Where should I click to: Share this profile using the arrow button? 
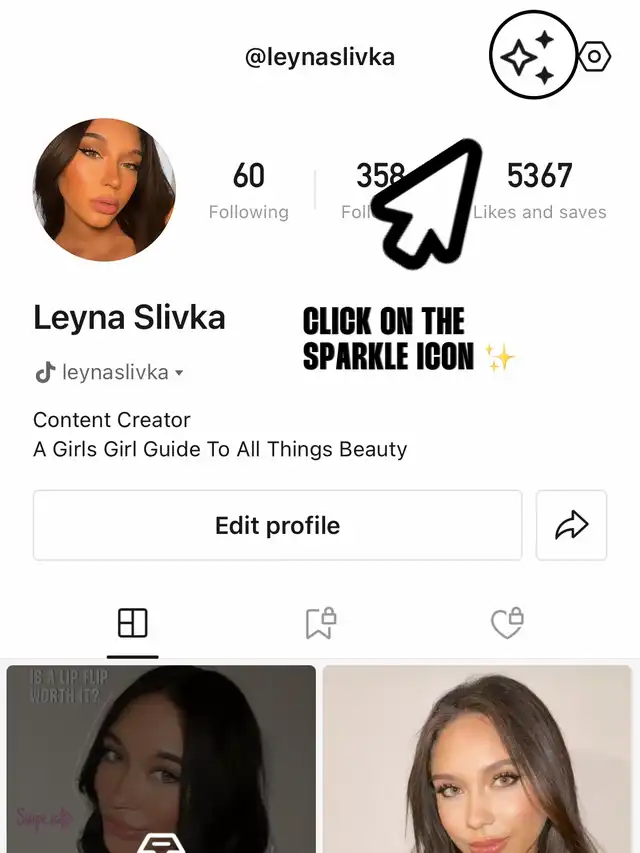(x=571, y=525)
